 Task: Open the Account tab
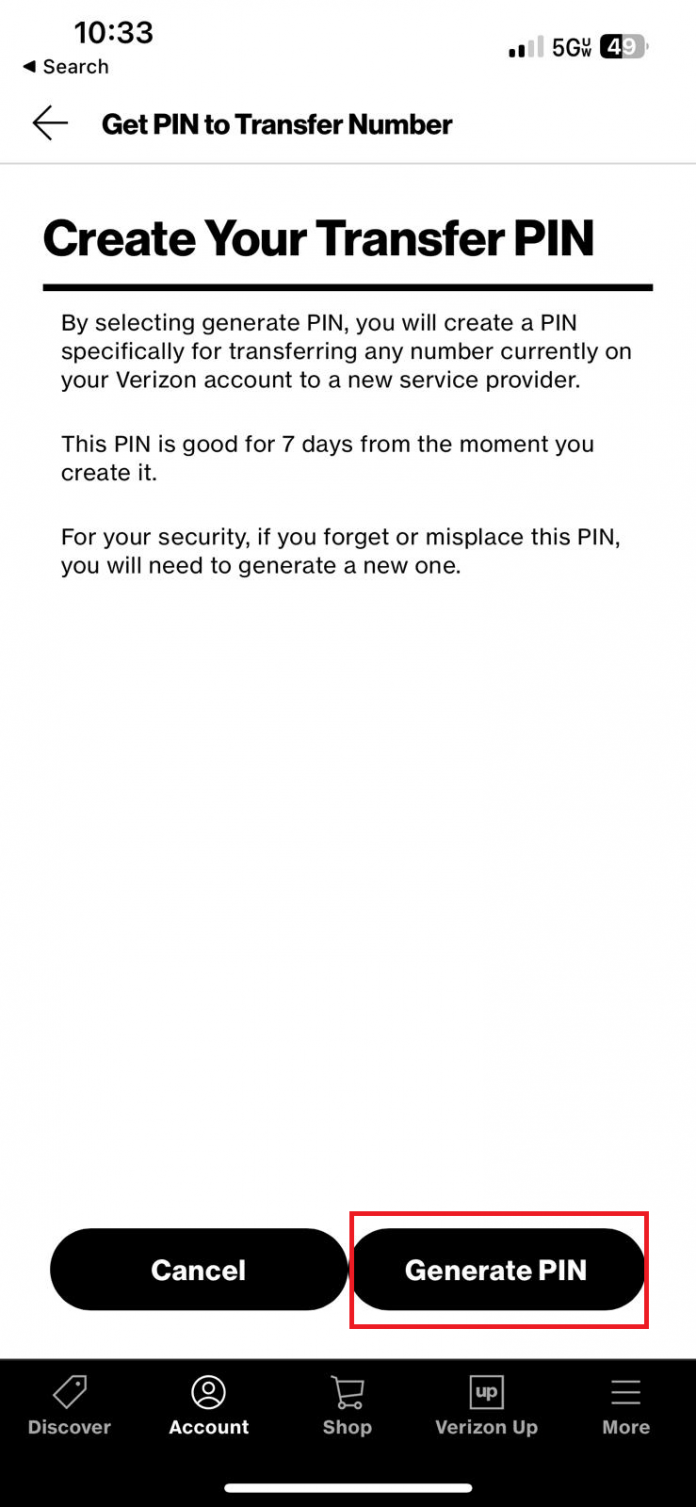tap(209, 1406)
